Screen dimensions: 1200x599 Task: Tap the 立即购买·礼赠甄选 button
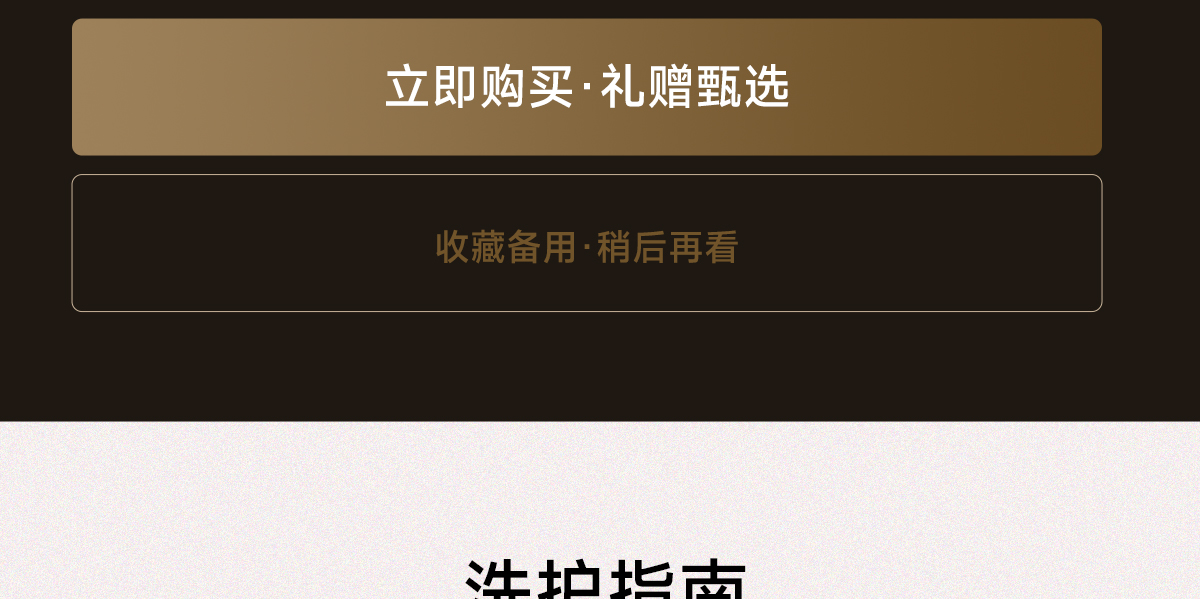tap(587, 87)
